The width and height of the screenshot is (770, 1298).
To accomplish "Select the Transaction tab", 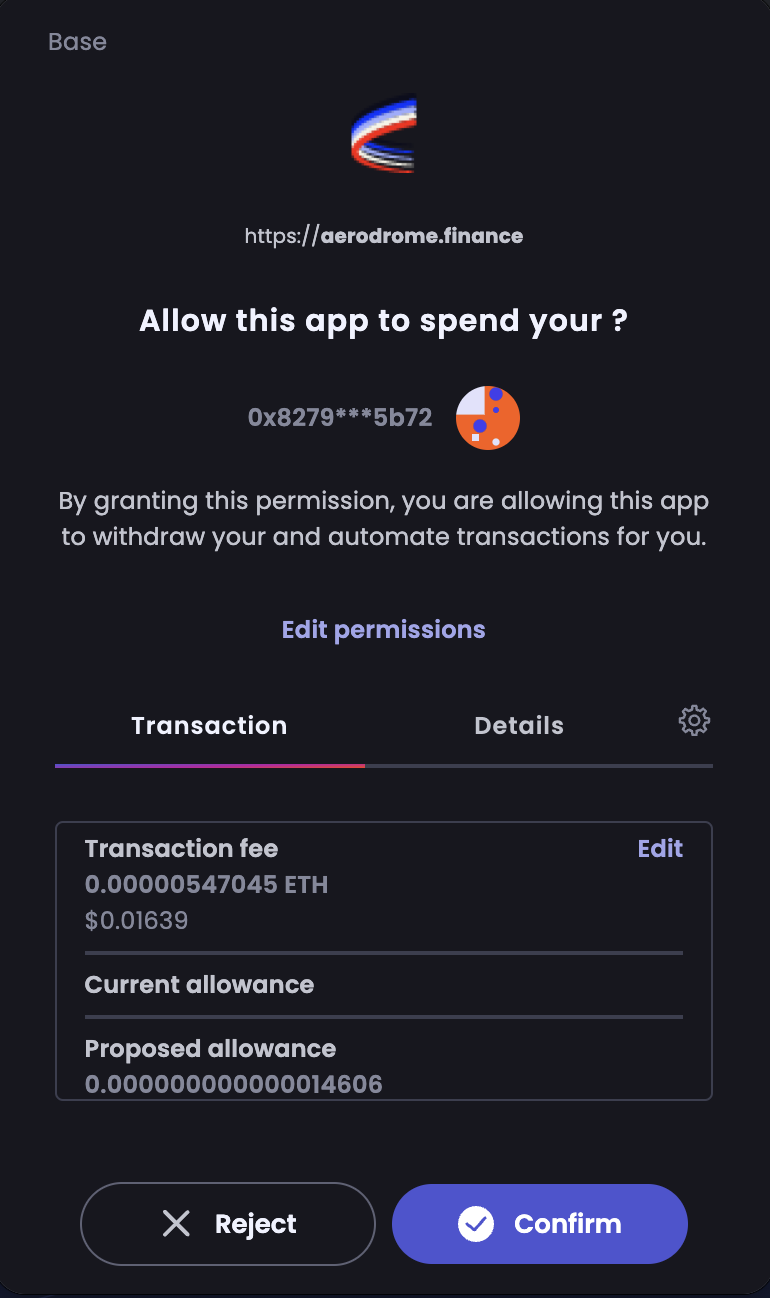I will 210,726.
